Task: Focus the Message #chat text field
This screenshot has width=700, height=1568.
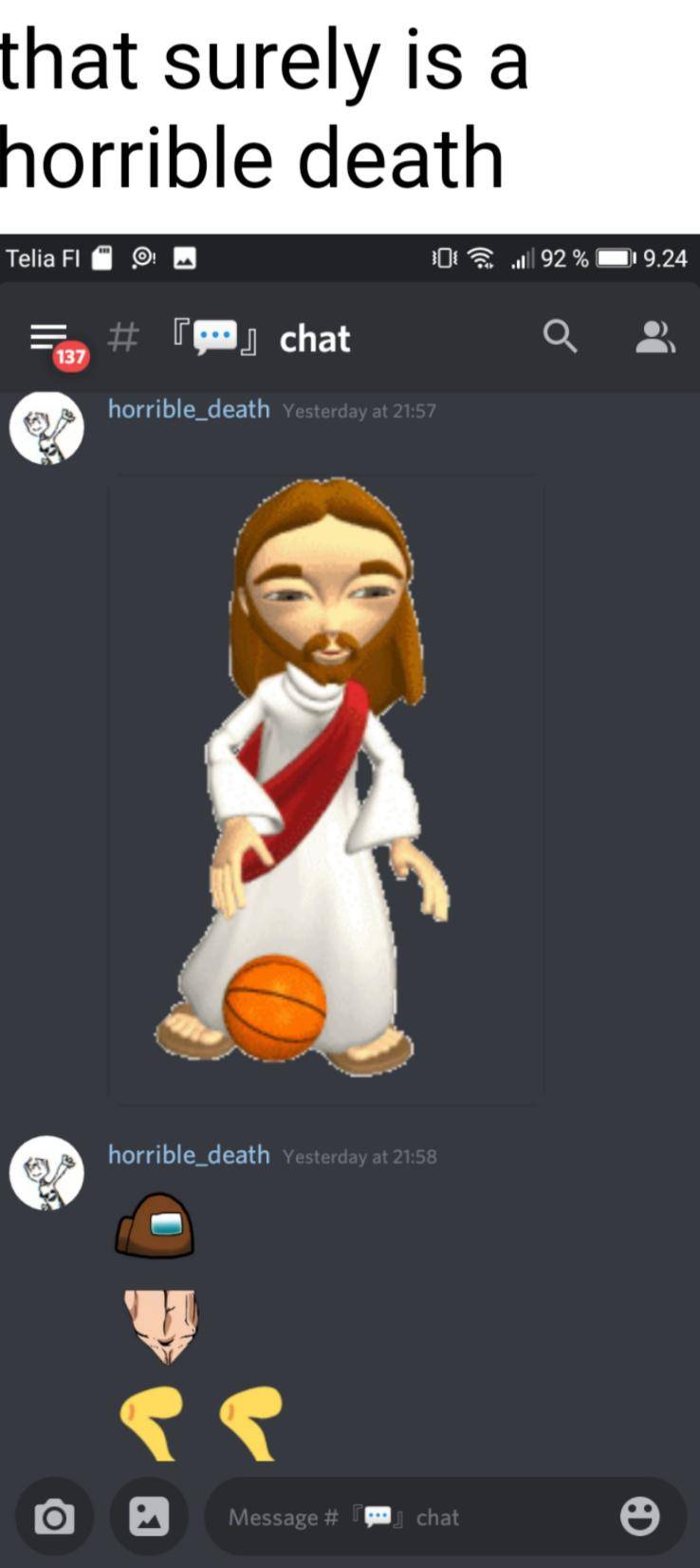Action: (408, 1517)
